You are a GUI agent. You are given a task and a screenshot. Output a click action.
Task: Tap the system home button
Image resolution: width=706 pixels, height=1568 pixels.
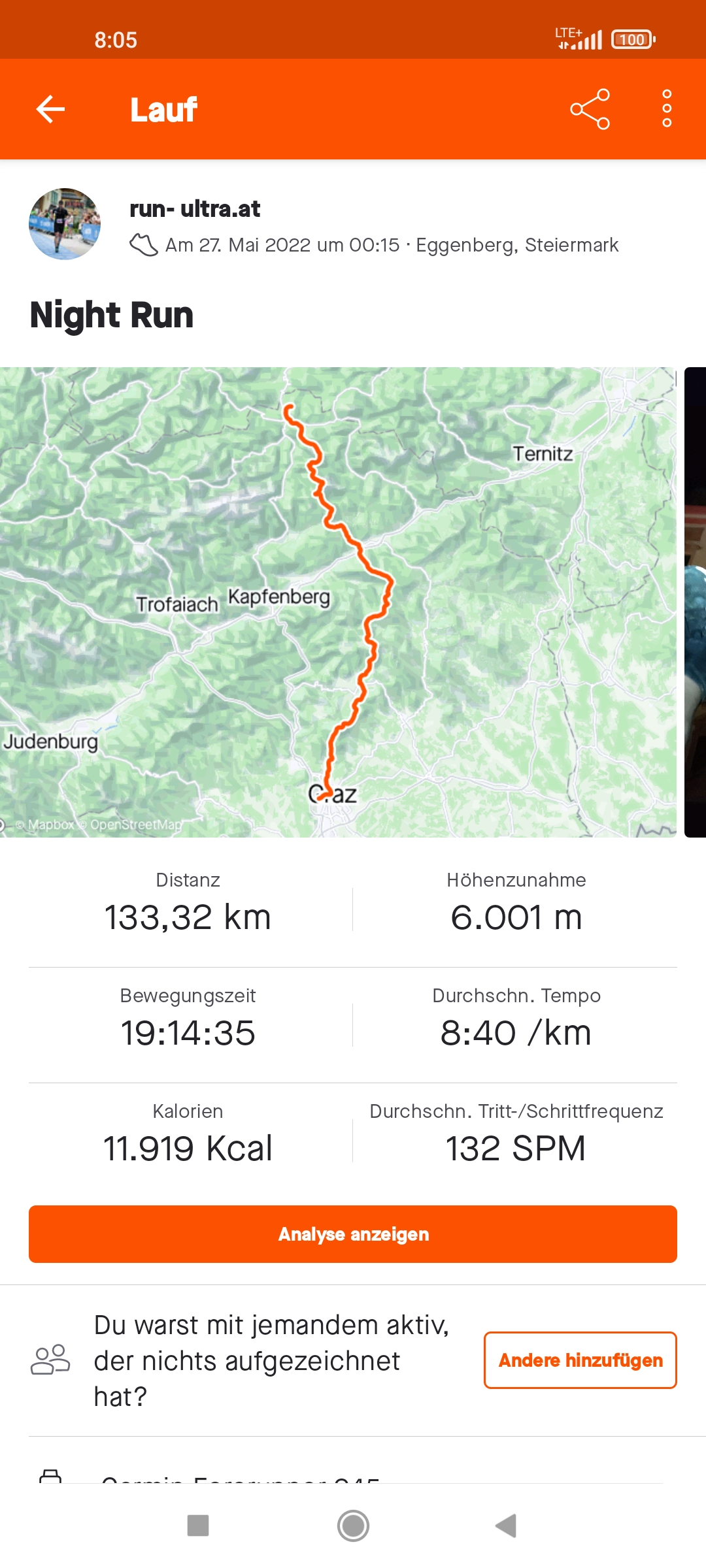(x=353, y=1526)
